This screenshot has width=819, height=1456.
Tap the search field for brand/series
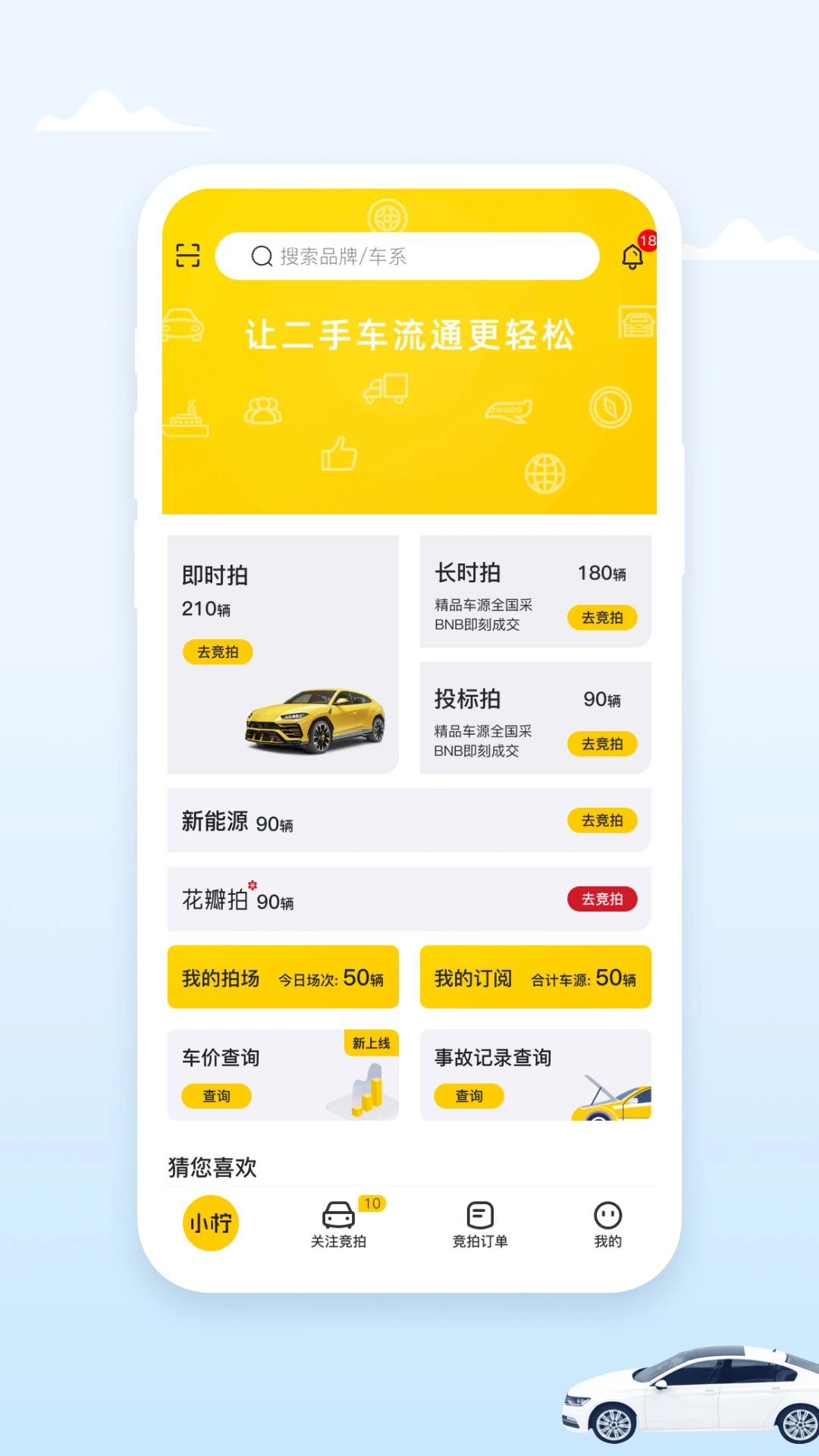tap(407, 256)
